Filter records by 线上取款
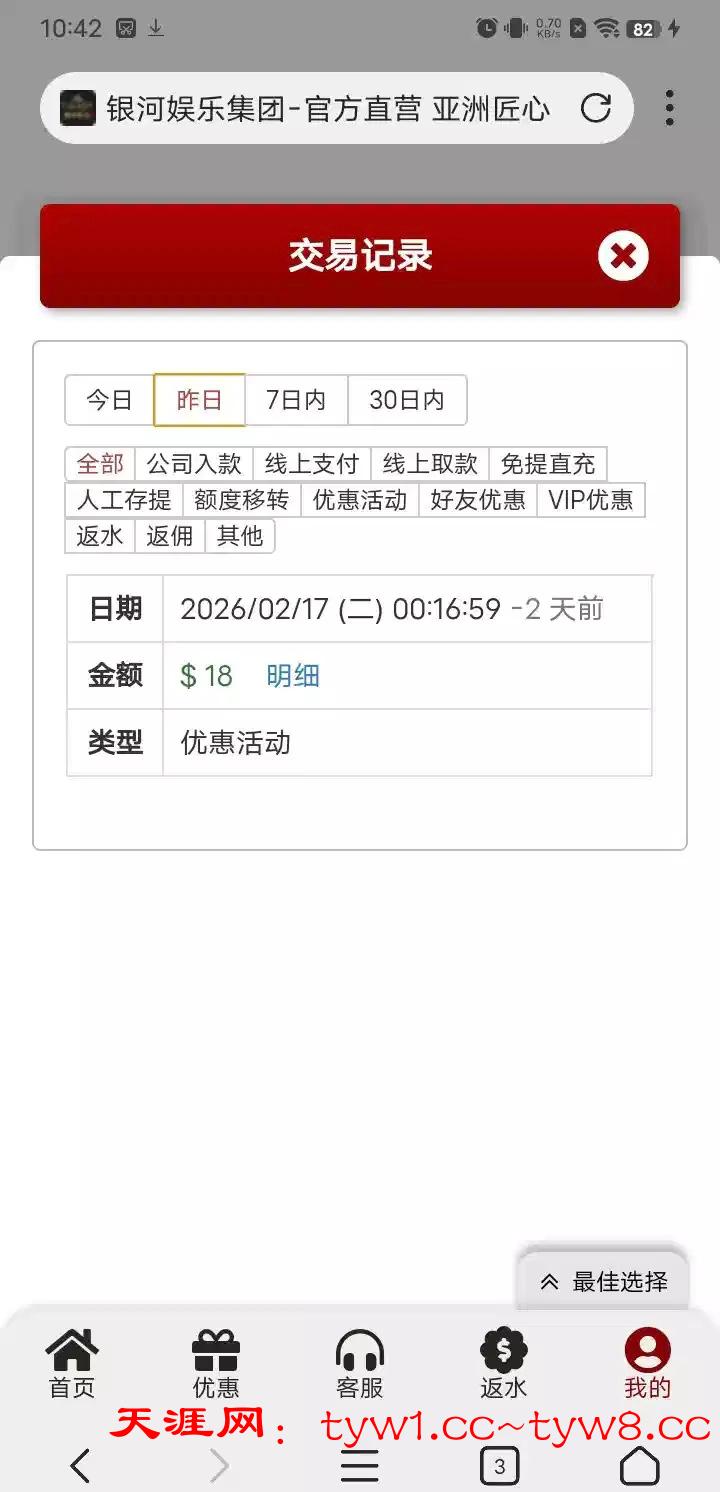This screenshot has width=720, height=1492. tap(430, 464)
